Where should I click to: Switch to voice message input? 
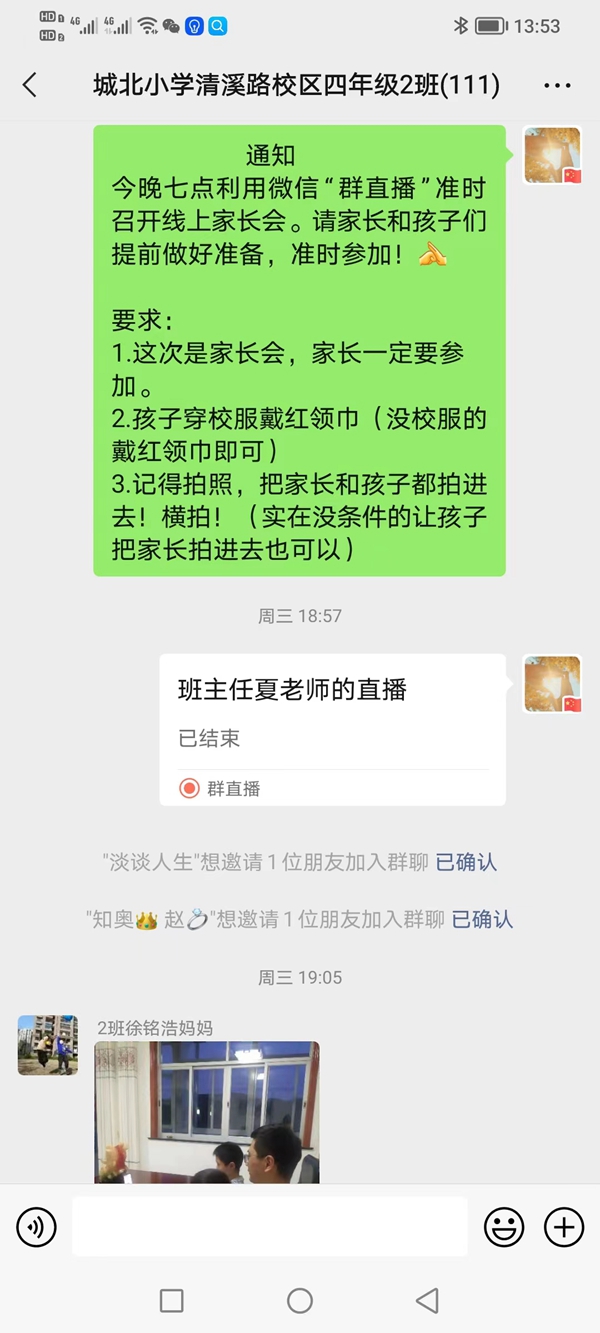click(37, 1226)
